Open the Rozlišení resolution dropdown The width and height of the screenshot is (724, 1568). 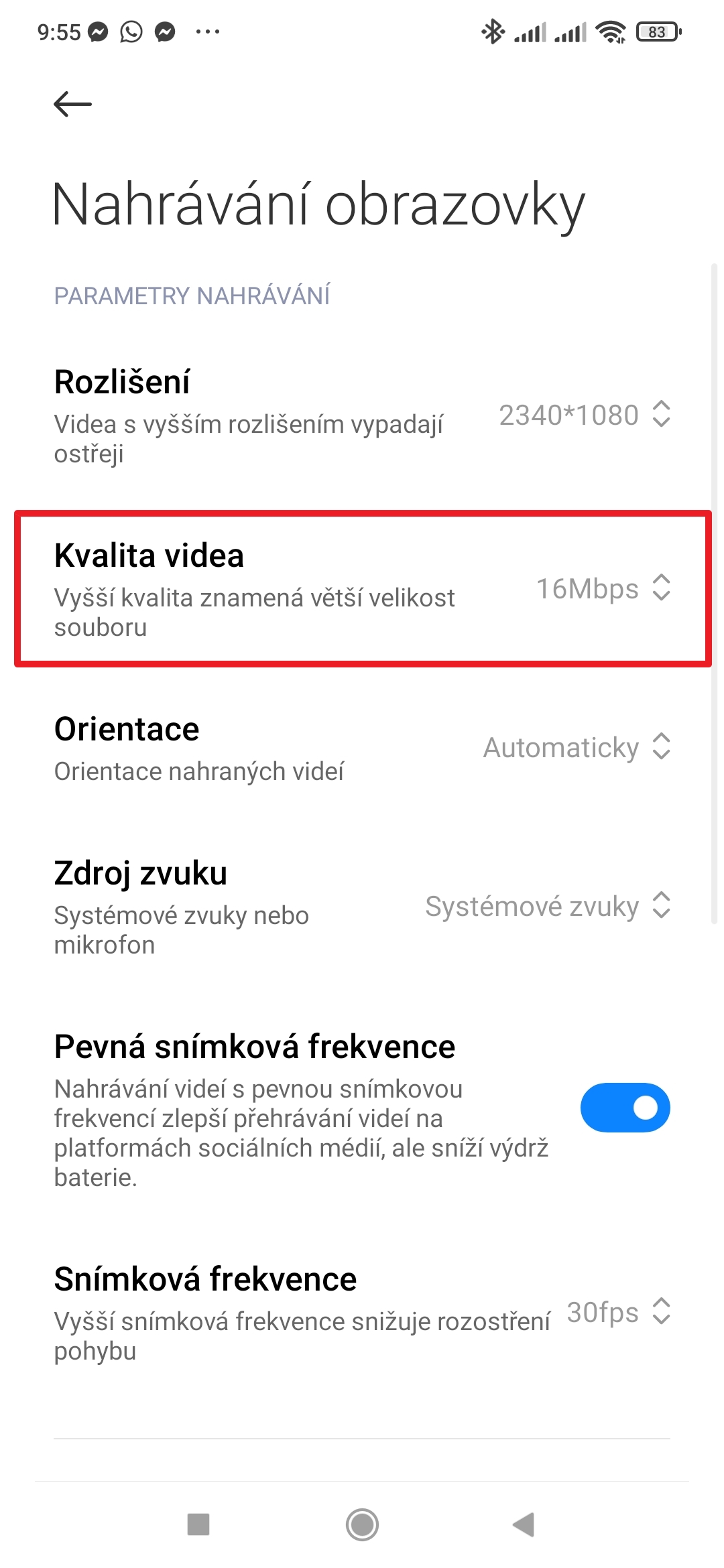point(584,415)
